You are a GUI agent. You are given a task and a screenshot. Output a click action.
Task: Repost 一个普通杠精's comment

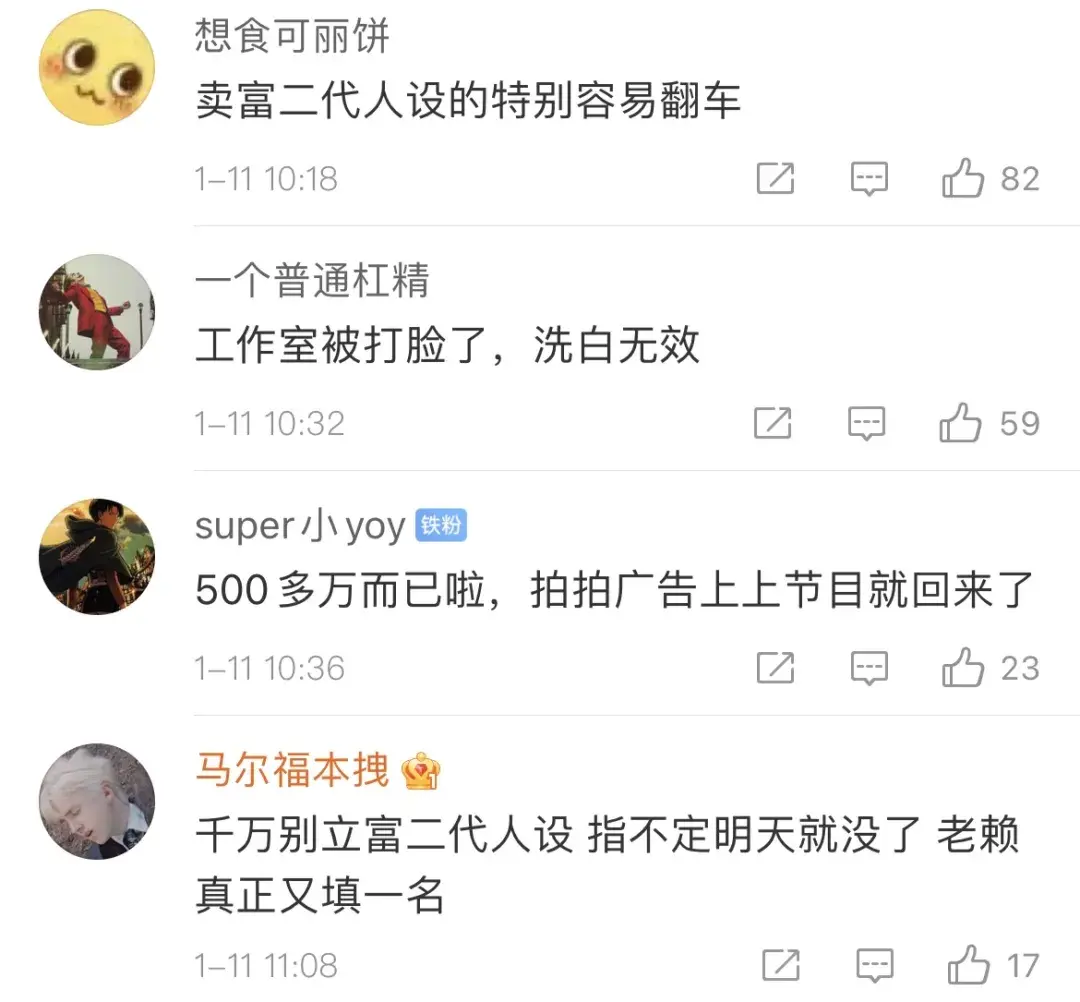(x=773, y=424)
